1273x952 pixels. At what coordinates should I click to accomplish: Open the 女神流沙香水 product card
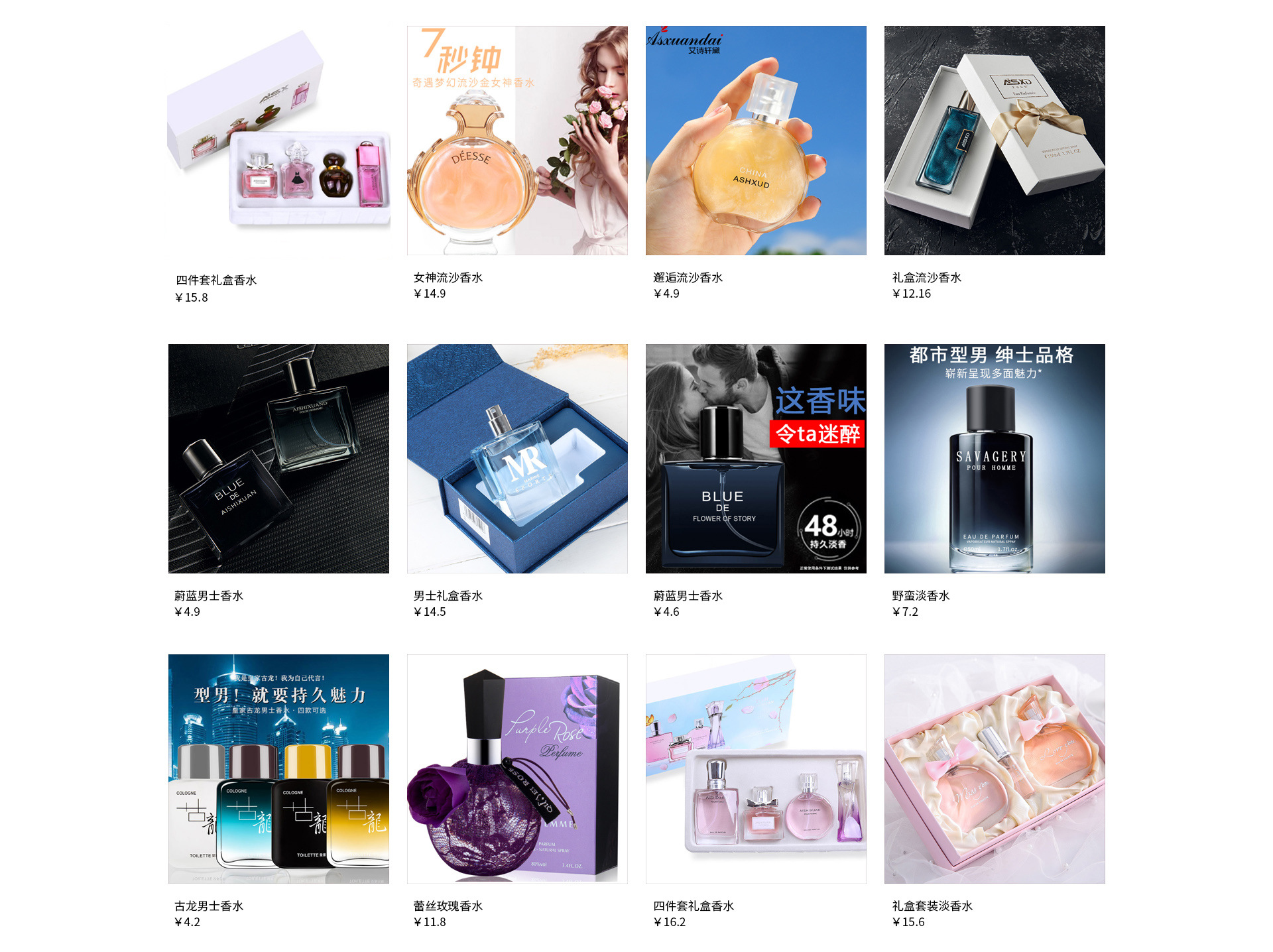[x=517, y=141]
